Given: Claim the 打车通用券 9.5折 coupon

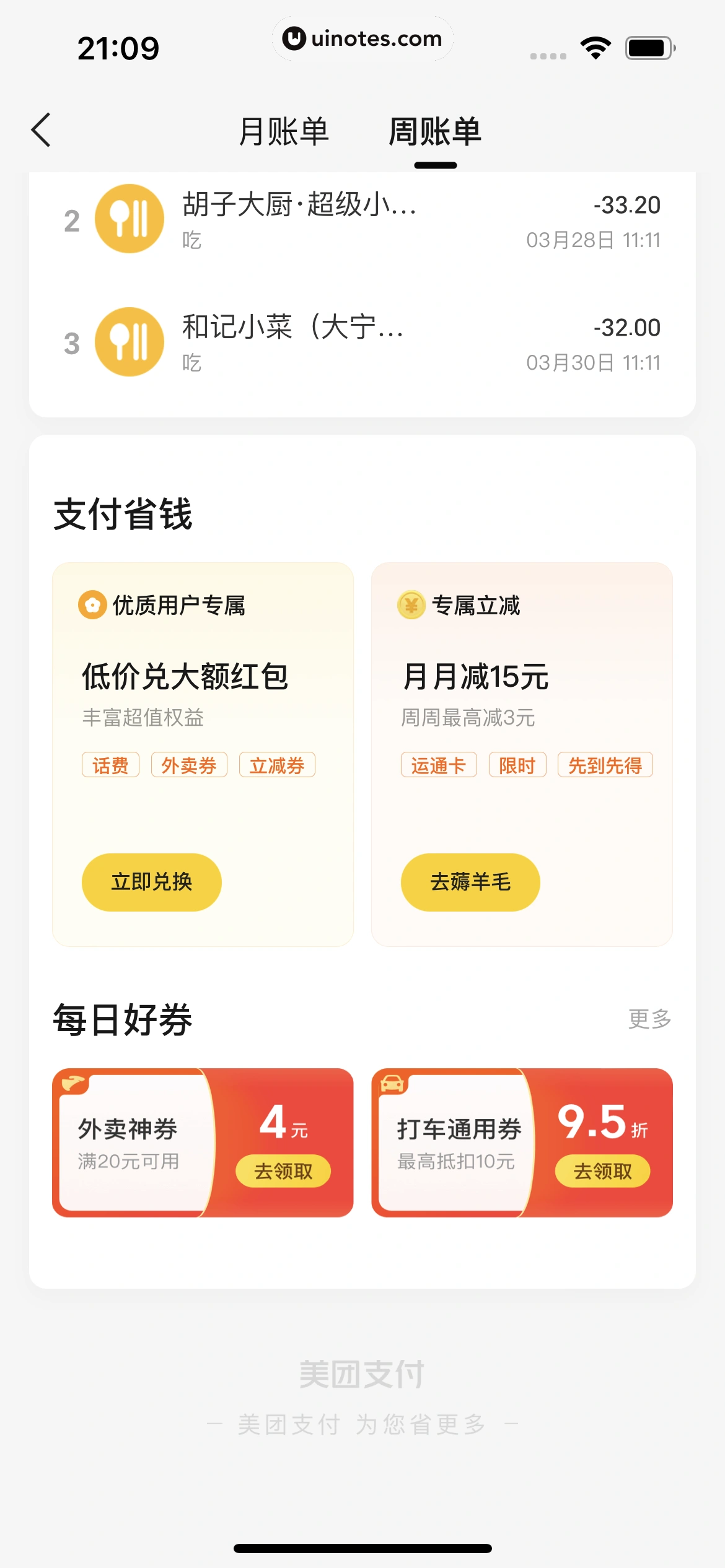Looking at the screenshot, I should 602,1171.
